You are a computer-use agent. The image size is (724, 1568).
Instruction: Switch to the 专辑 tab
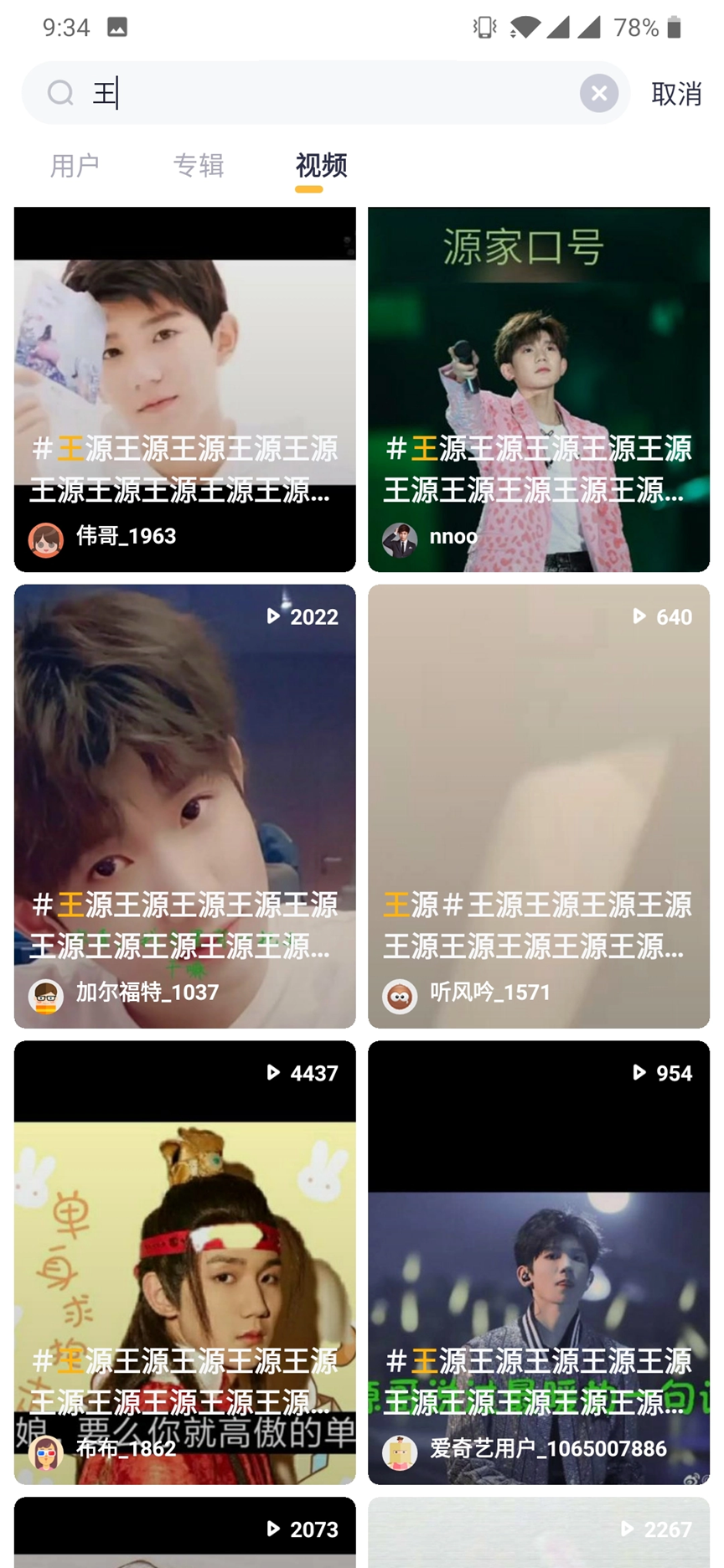pos(199,166)
